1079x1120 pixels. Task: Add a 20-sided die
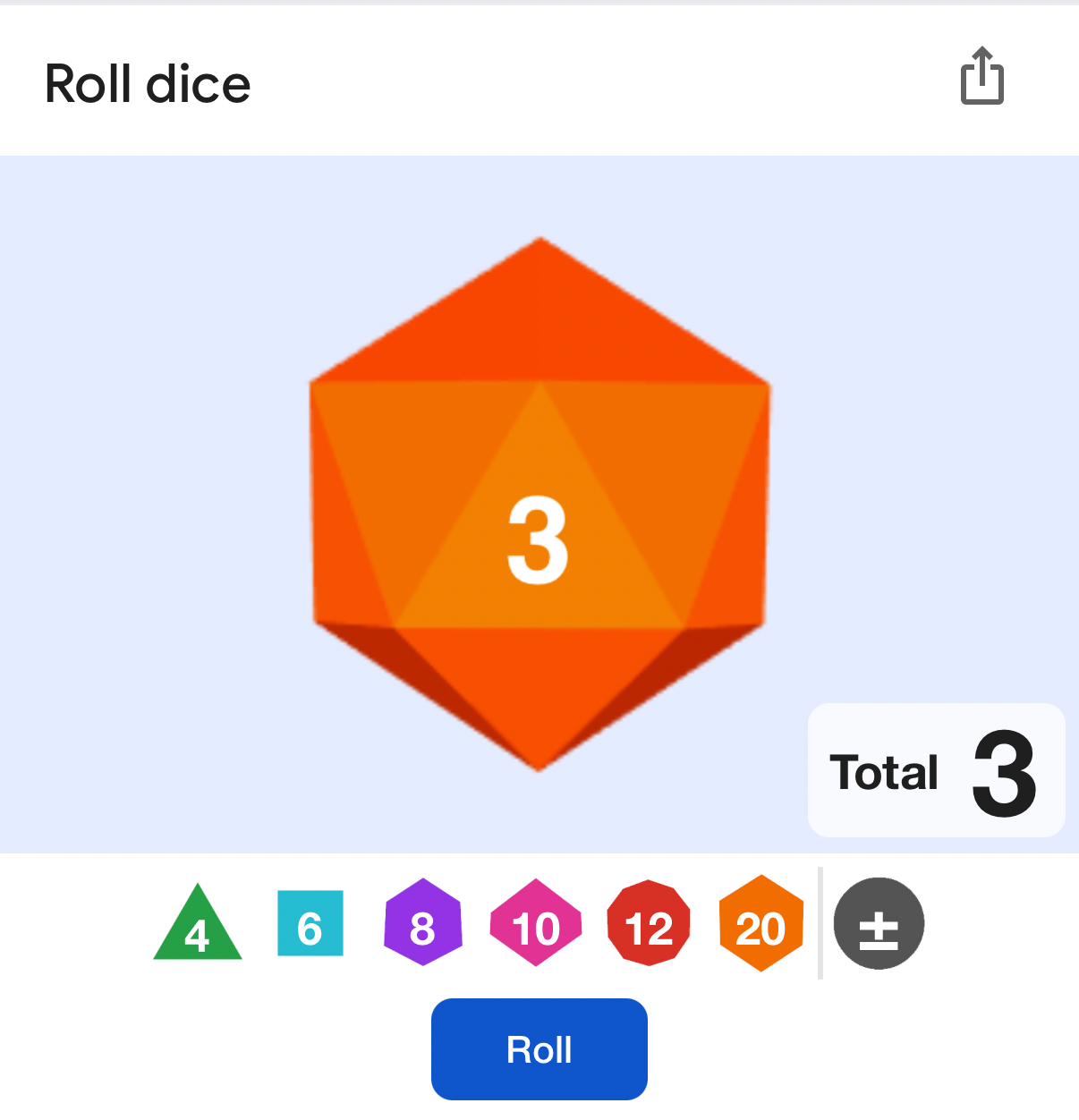pyautogui.click(x=760, y=923)
